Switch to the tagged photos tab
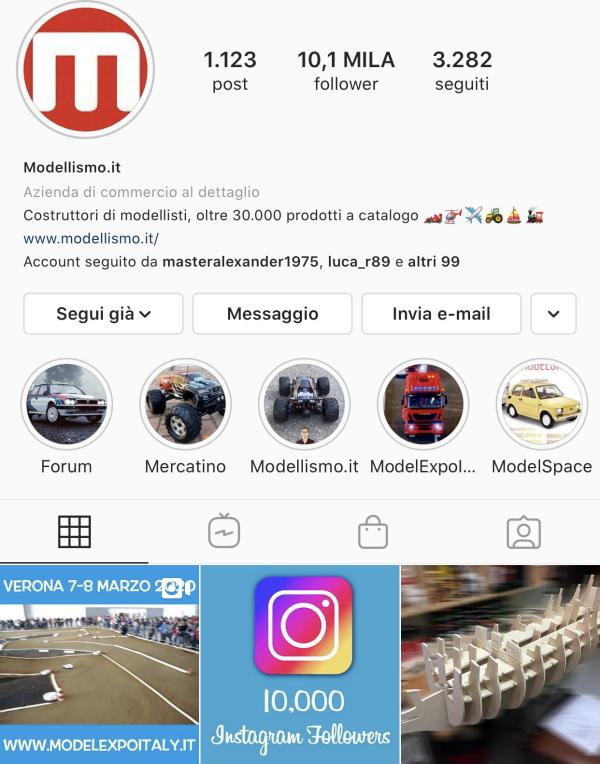Screen dimensions: 600x764 coord(523,532)
